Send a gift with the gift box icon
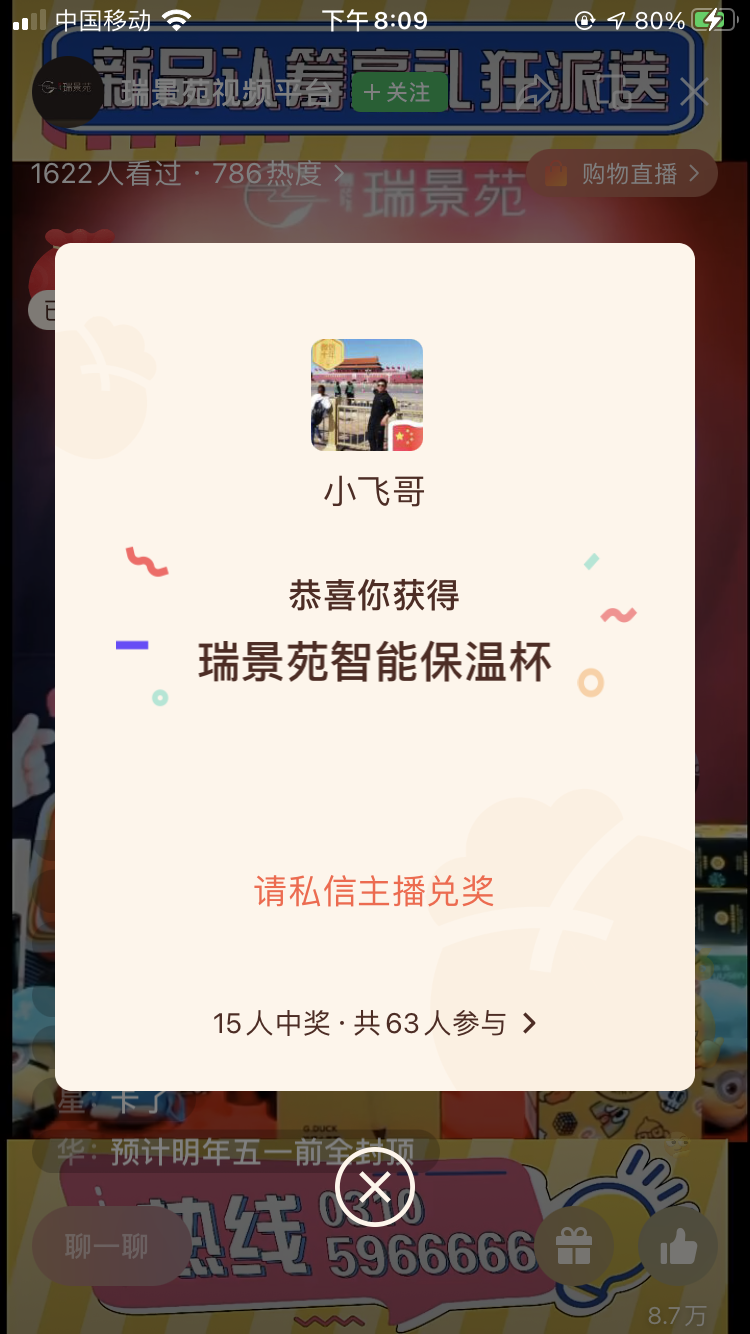The image size is (750, 1334). point(574,1246)
